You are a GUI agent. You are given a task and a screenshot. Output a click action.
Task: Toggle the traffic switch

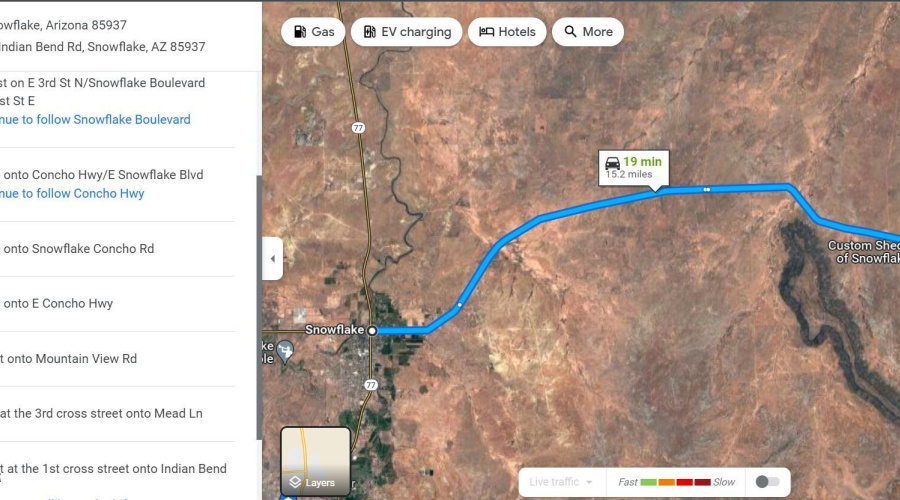tap(767, 482)
